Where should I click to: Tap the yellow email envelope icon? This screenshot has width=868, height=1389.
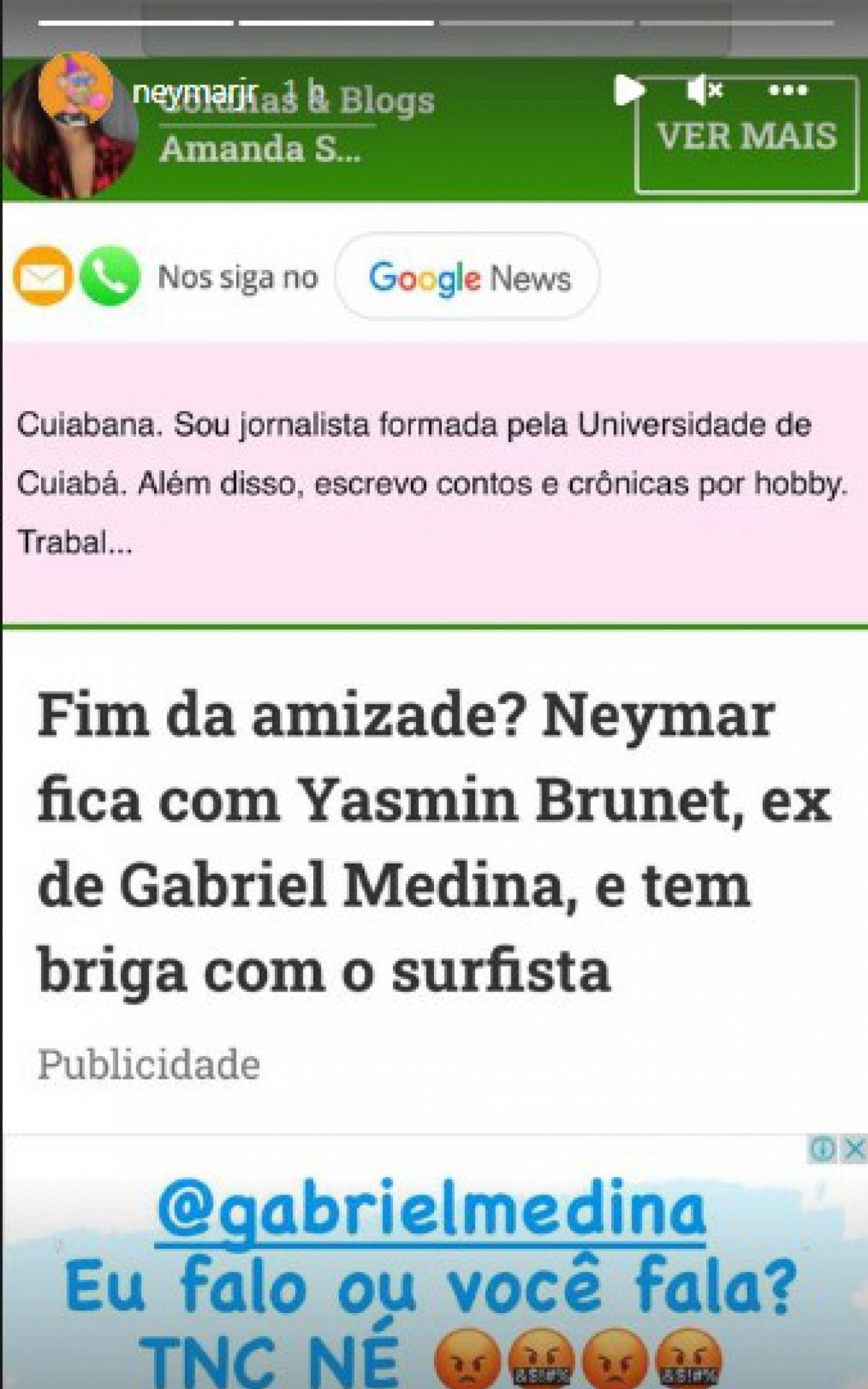(x=41, y=277)
